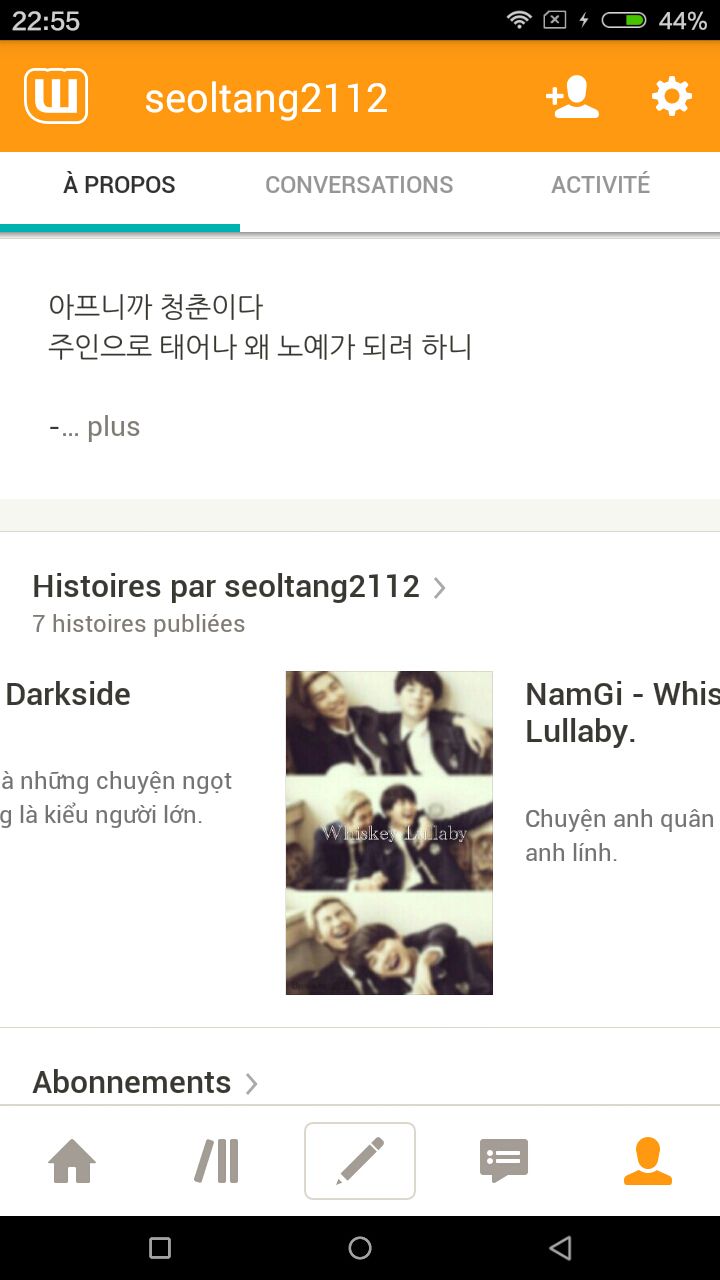The width and height of the screenshot is (720, 1280).
Task: Expand bio with the plus link
Action: 113,427
